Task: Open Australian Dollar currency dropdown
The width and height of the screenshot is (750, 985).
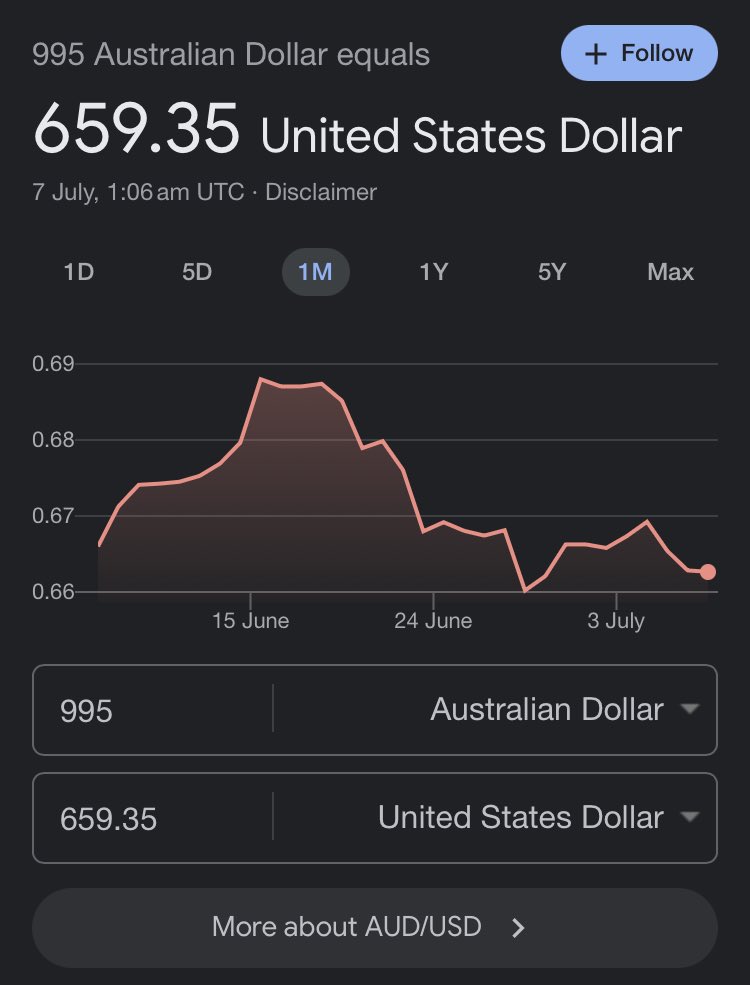Action: pyautogui.click(x=495, y=710)
